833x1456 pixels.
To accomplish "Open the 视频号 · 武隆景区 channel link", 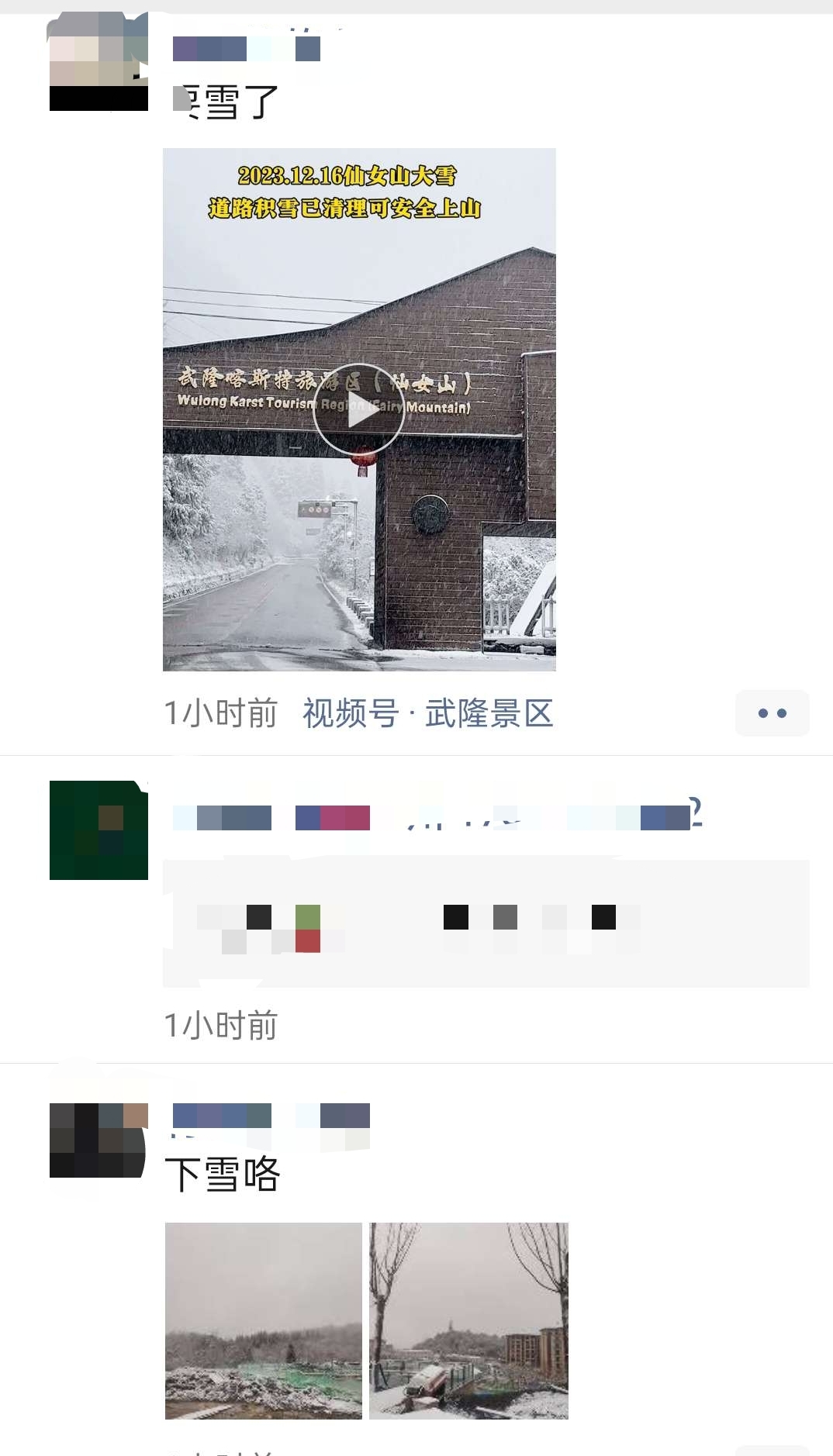I will coord(427,713).
